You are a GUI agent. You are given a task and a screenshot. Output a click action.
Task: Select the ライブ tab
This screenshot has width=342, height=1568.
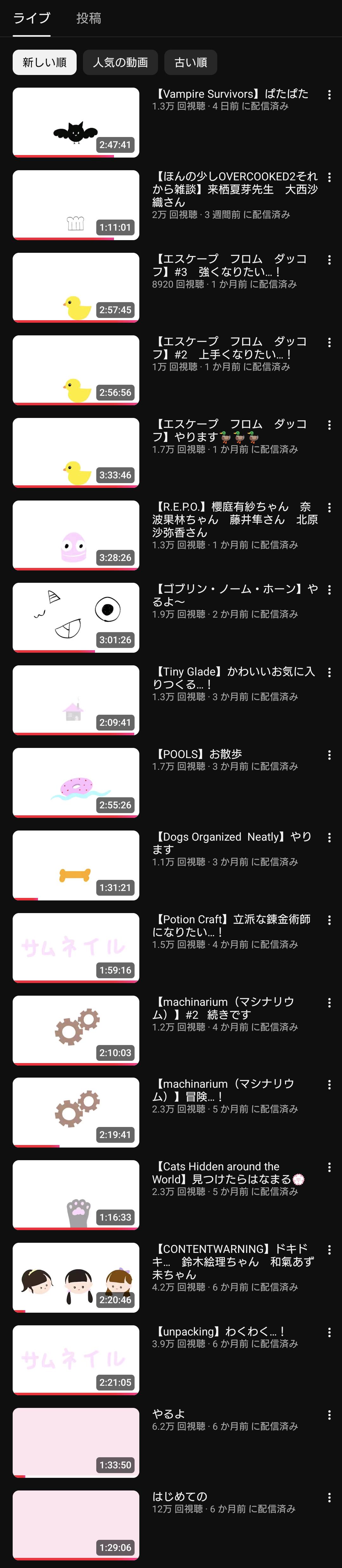coord(32,18)
